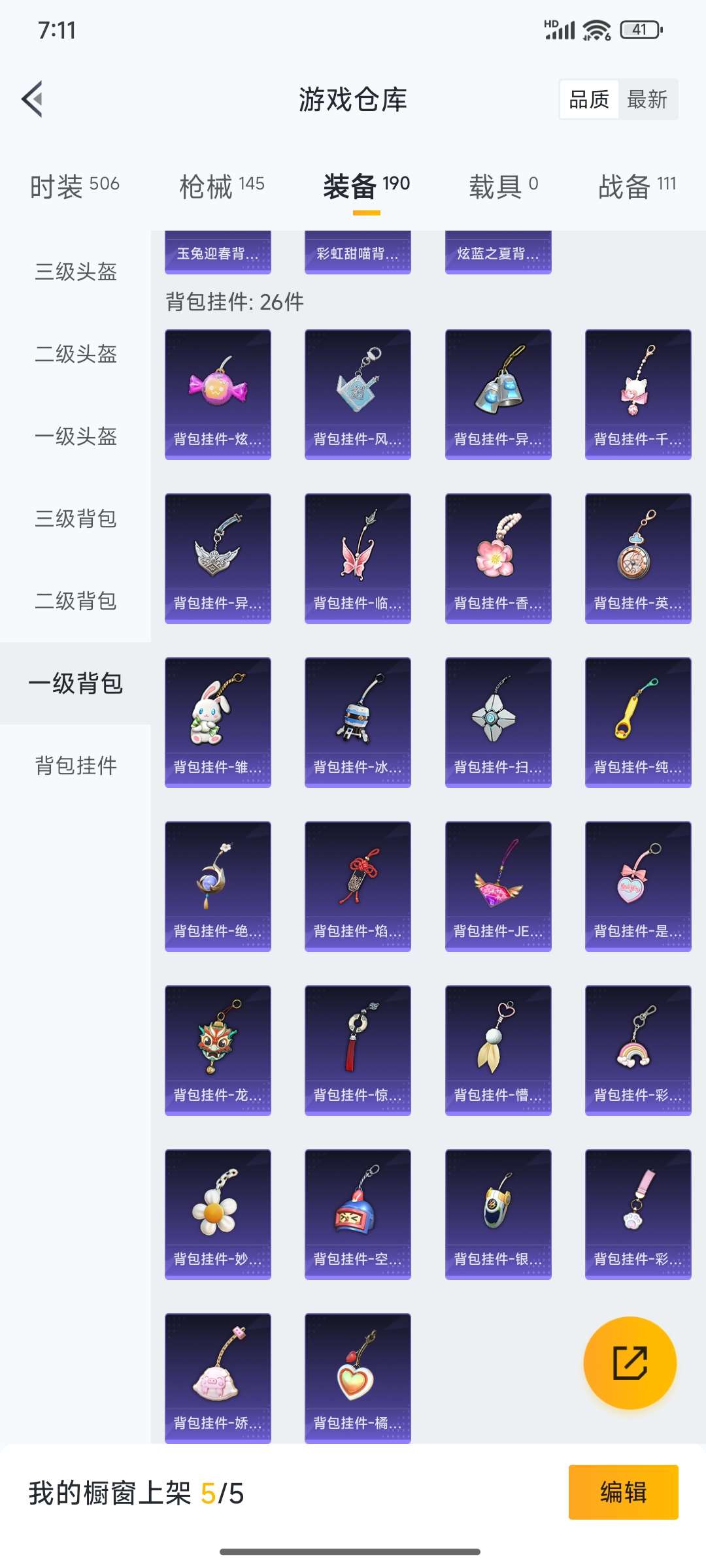
Task: Navigate back using the back arrow
Action: [x=31, y=99]
